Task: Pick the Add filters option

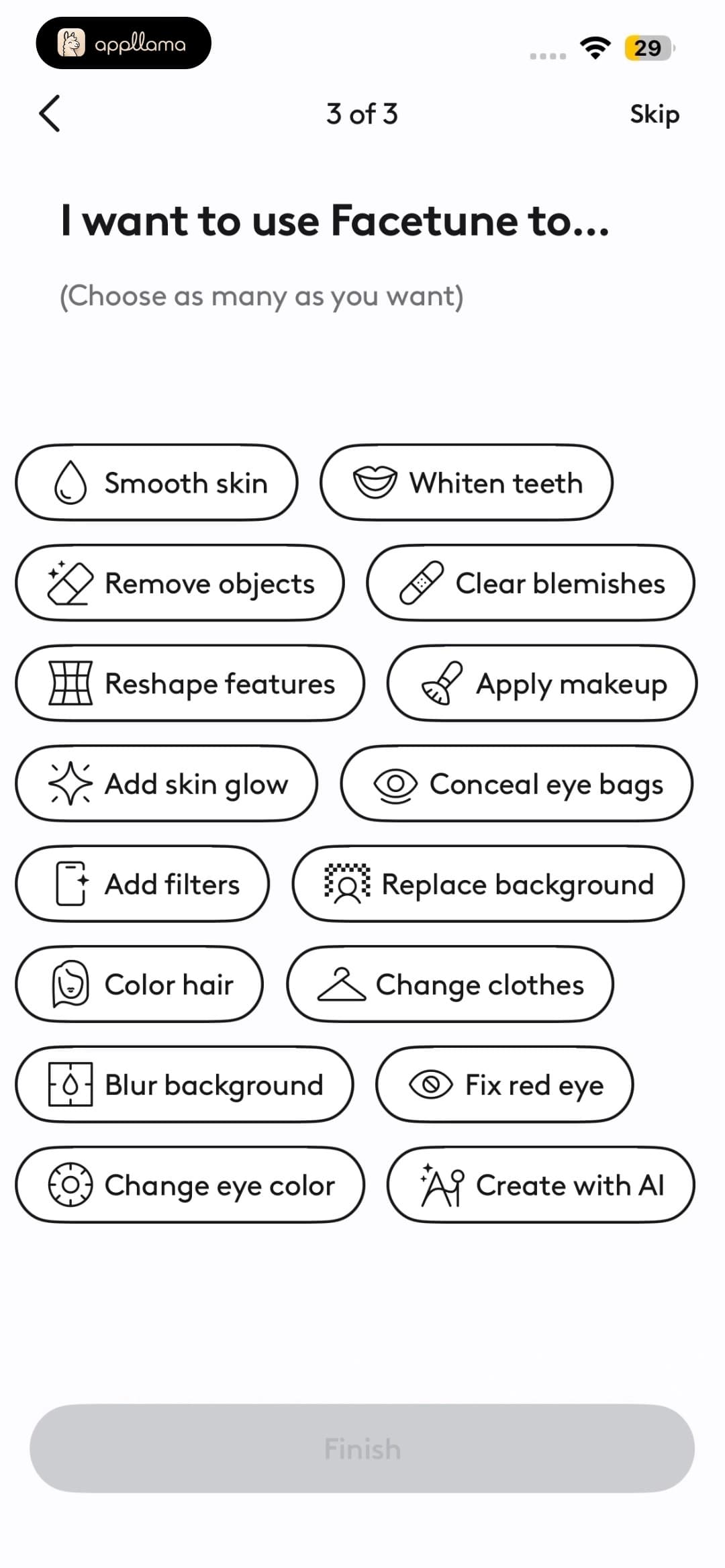Action: [x=142, y=883]
